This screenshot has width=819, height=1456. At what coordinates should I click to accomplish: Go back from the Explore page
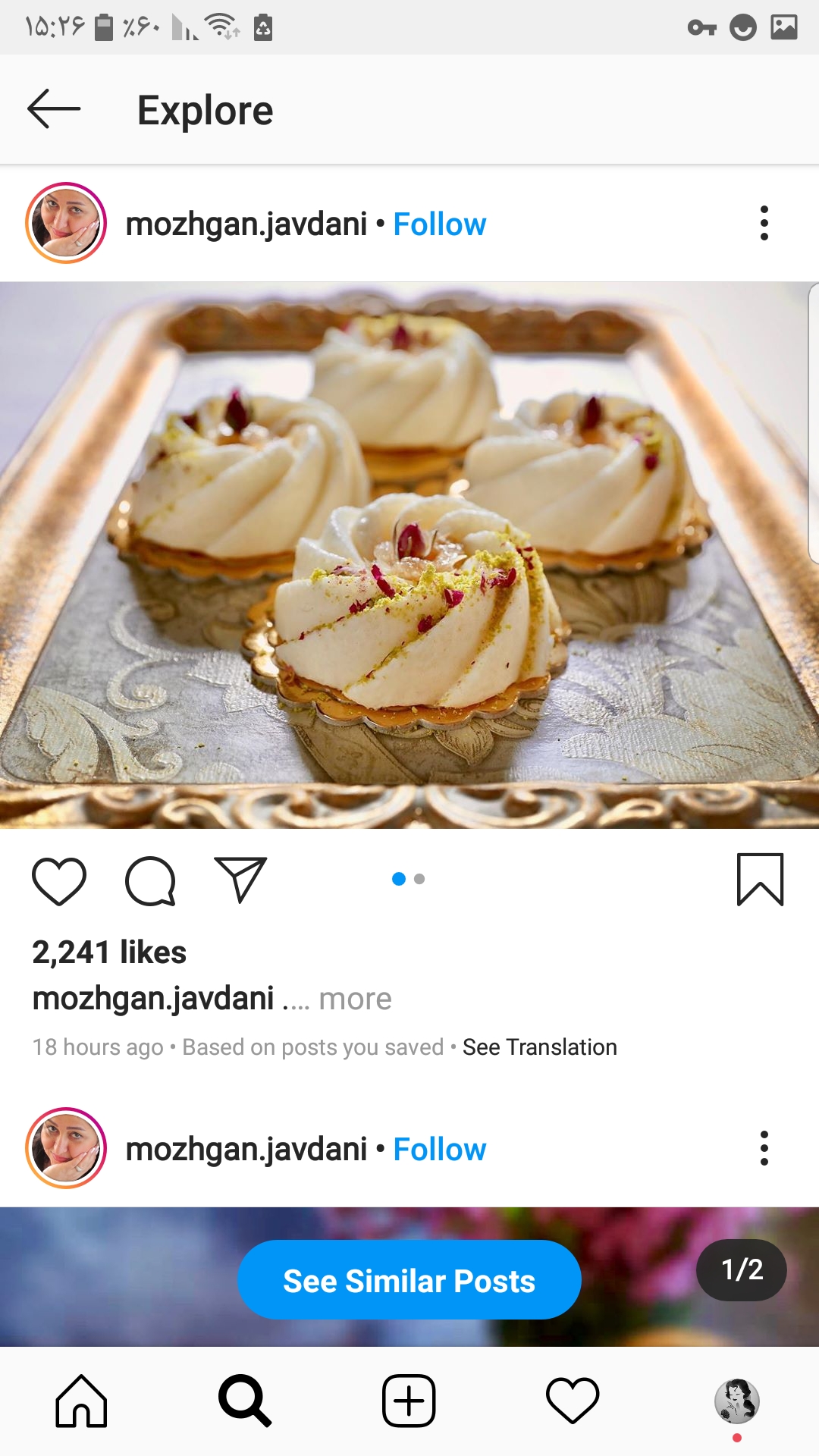click(54, 109)
